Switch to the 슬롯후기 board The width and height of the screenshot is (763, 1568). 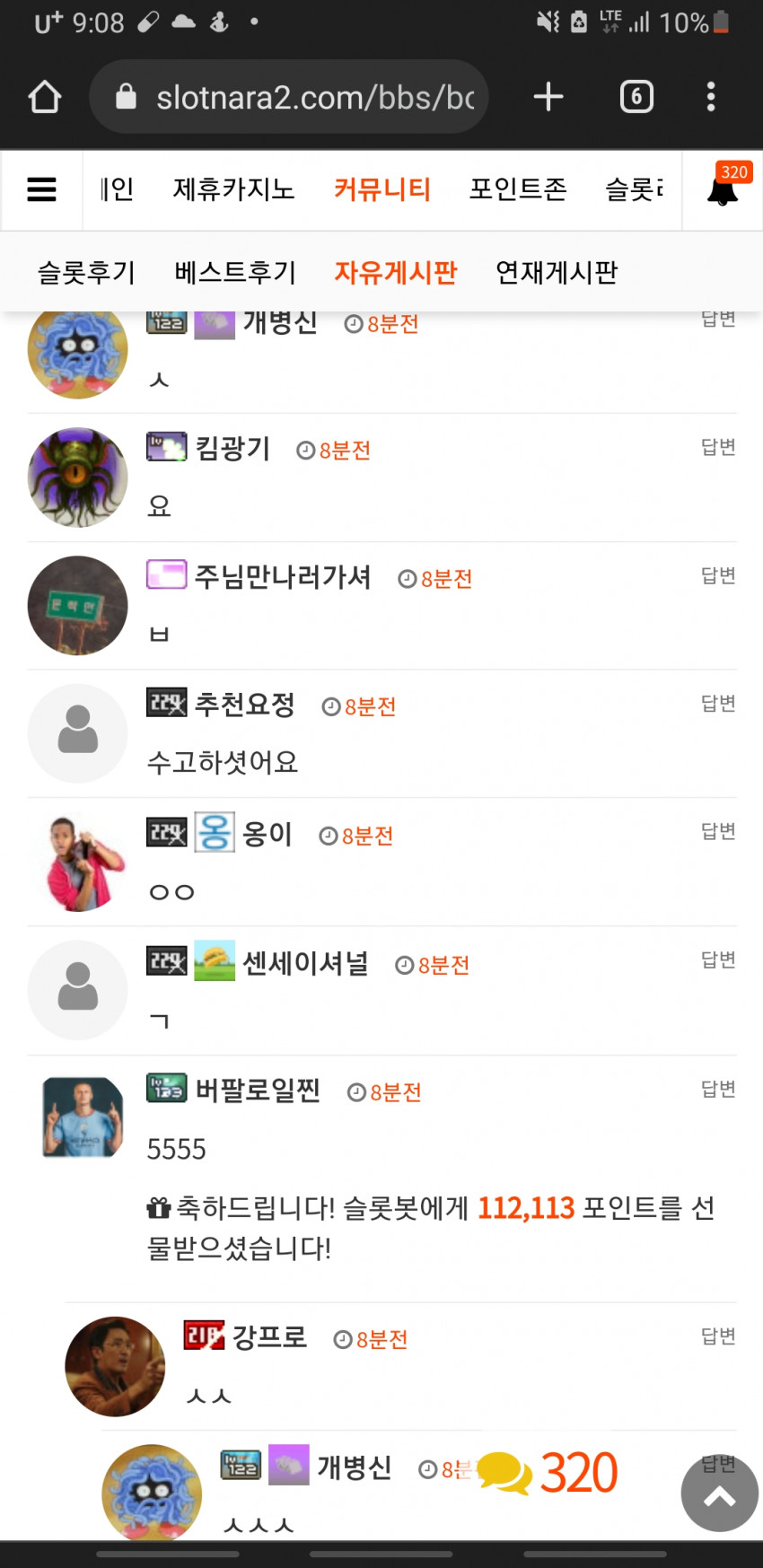[x=86, y=272]
